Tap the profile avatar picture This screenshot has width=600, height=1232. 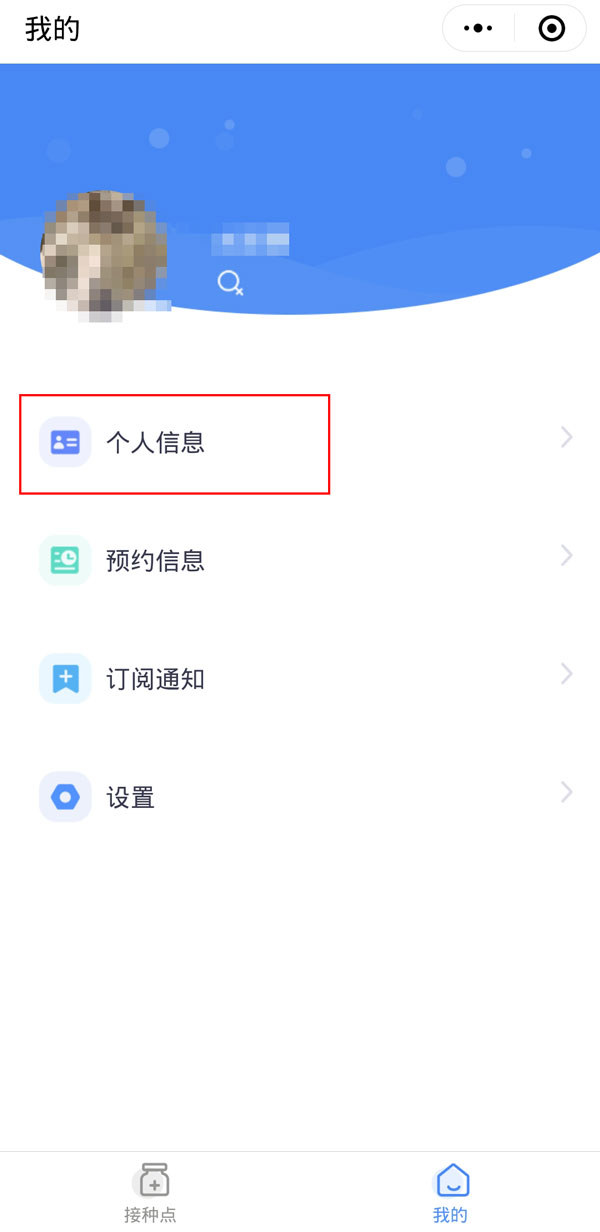100,255
